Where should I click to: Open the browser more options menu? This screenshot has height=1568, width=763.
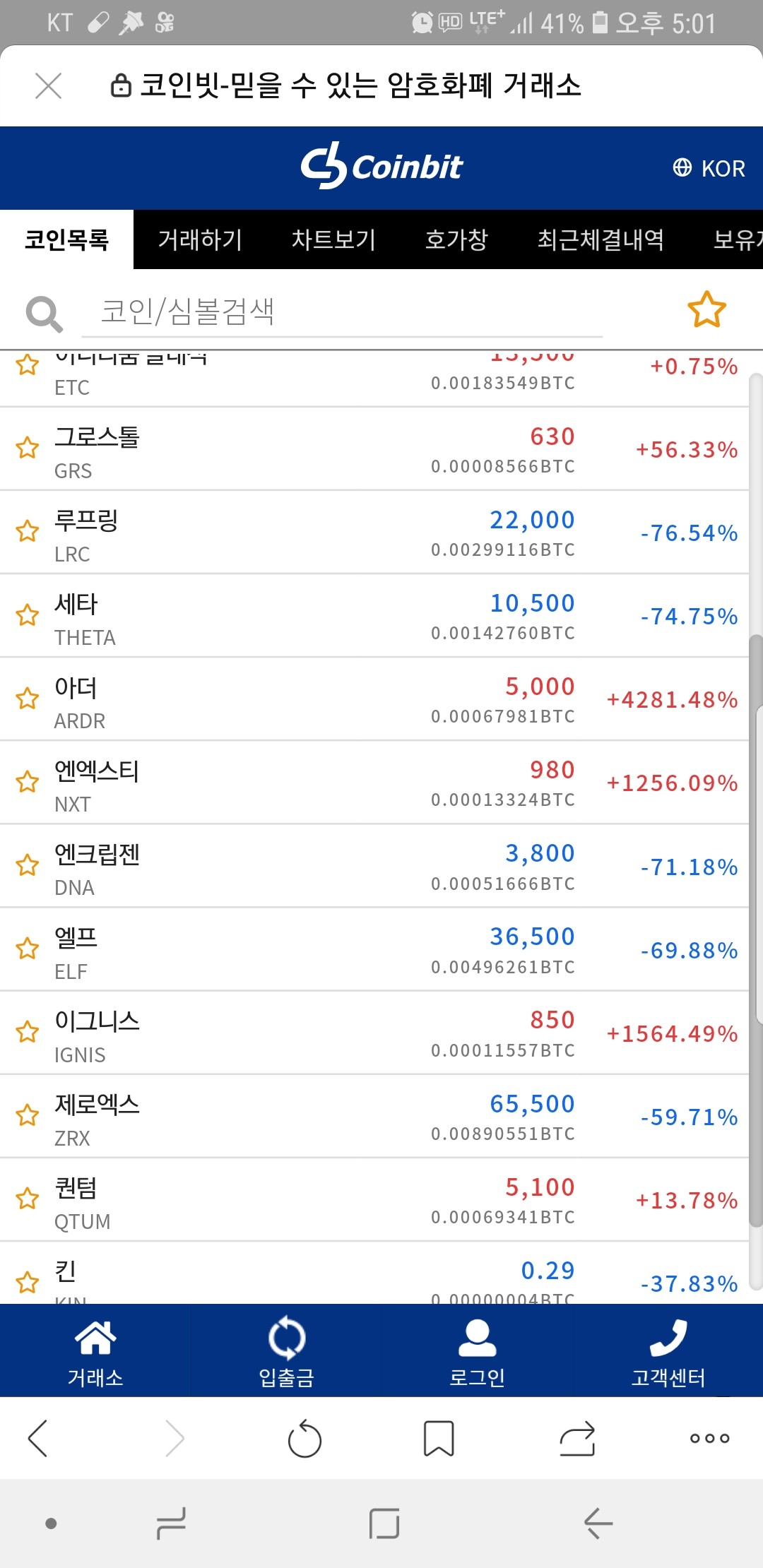point(709,1441)
